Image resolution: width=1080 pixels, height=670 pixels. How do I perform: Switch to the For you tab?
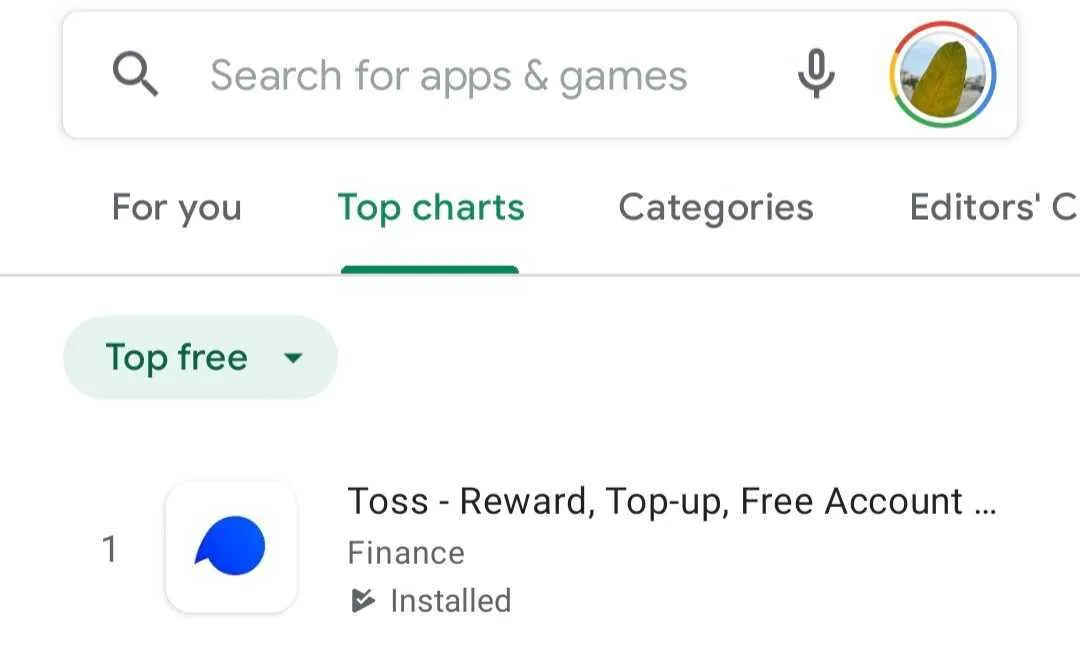coord(177,208)
